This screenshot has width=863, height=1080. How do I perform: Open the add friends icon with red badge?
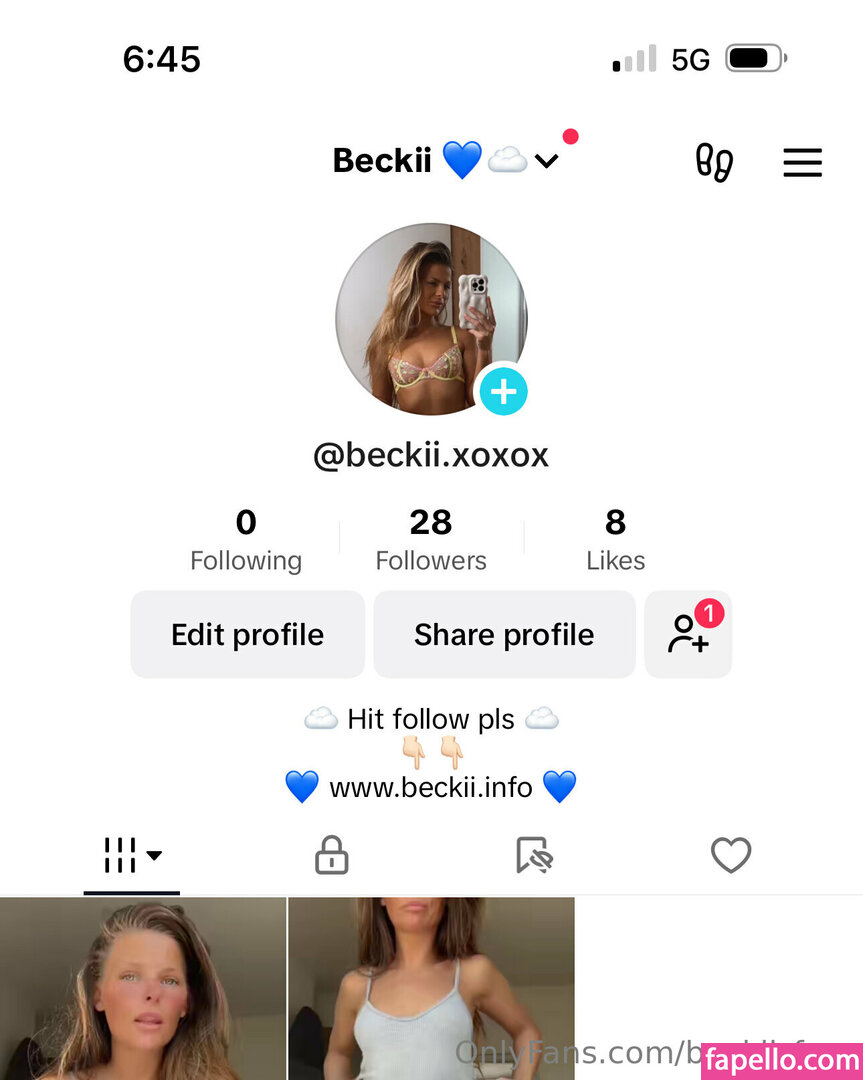(689, 635)
